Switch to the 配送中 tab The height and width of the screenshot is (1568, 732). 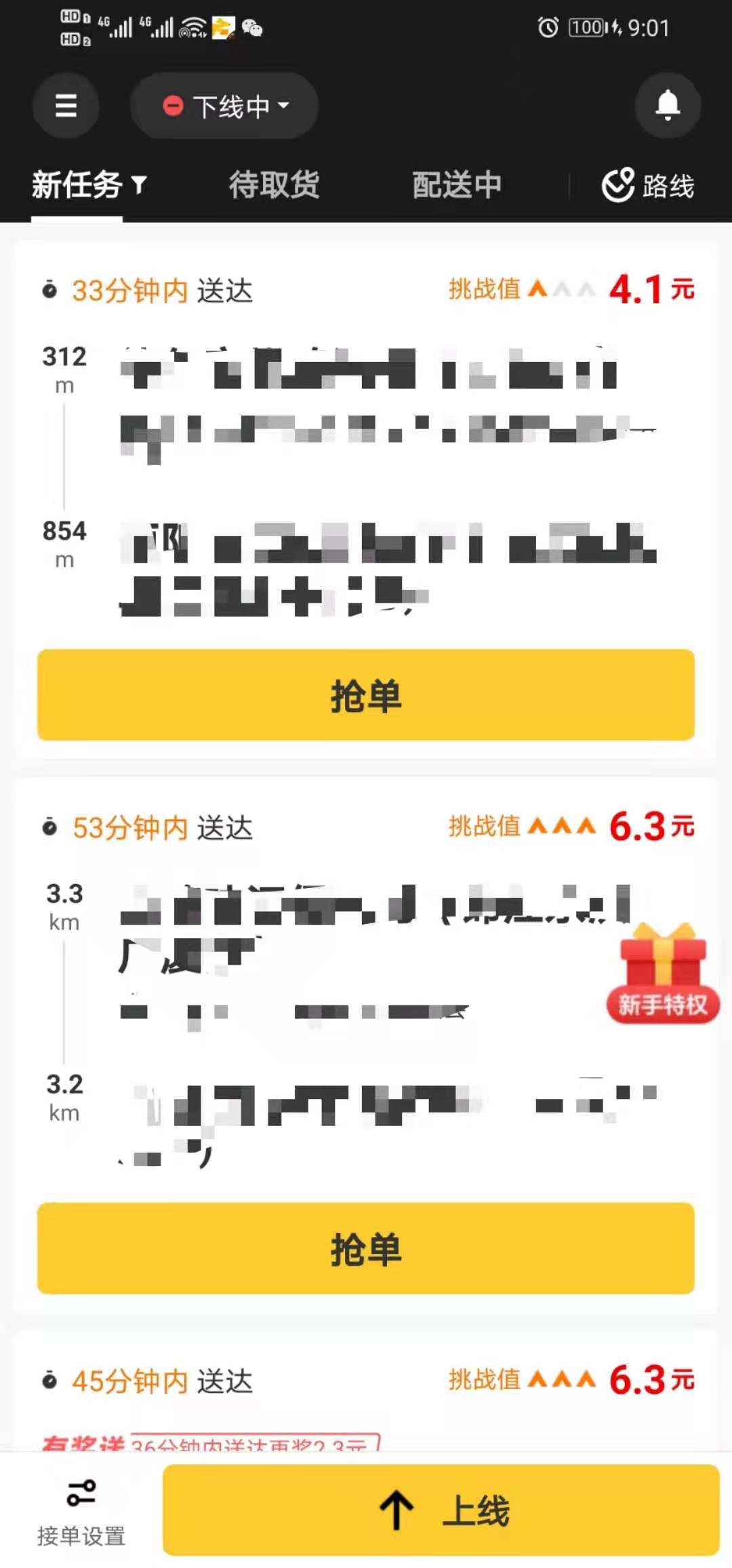(x=456, y=185)
